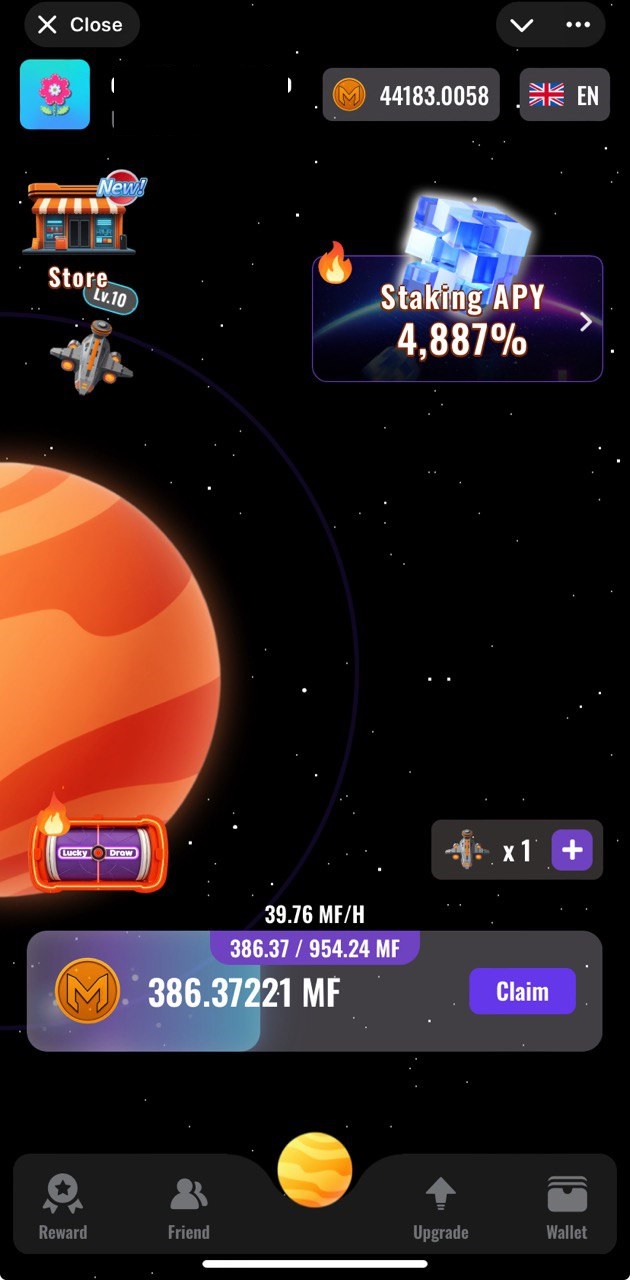Go to the planet home tab
This screenshot has height=1280, width=630.
tap(315, 1170)
